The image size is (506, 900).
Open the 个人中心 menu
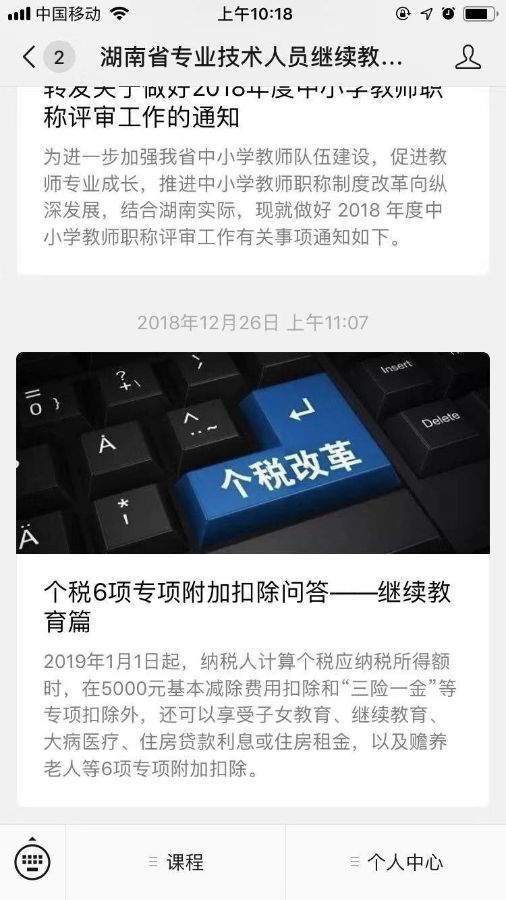(396, 862)
